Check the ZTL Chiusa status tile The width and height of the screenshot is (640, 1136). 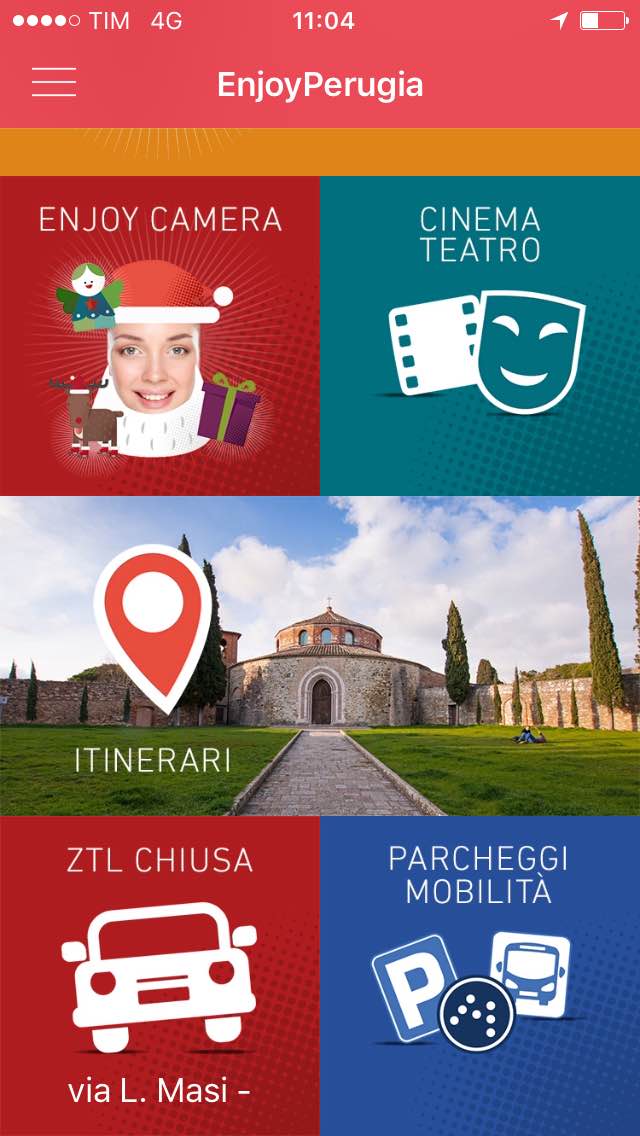point(159,976)
